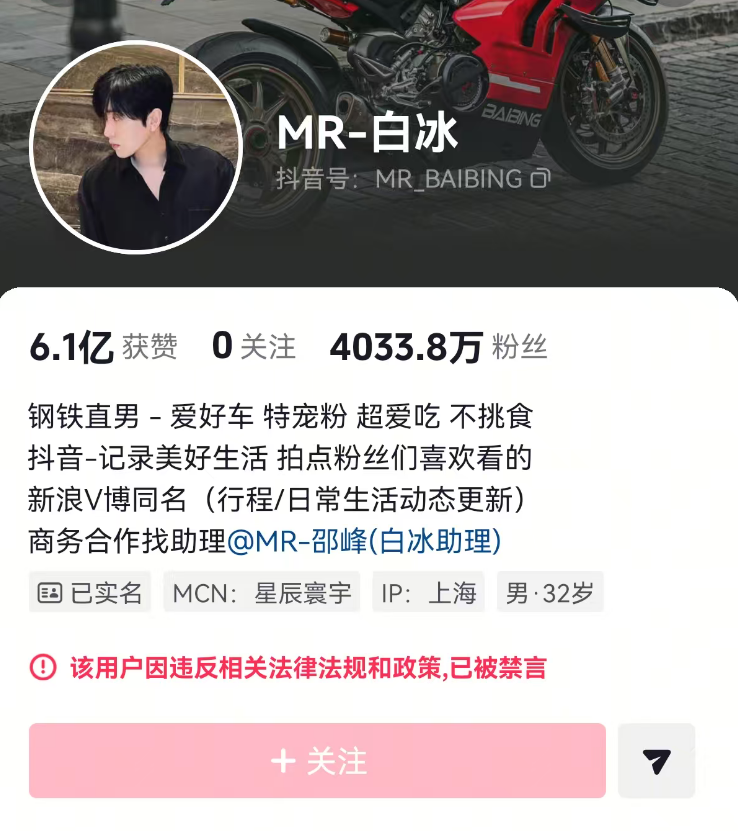Open the @MR-邵峰(白冰助理) mention link
The width and height of the screenshot is (738, 831).
364,541
